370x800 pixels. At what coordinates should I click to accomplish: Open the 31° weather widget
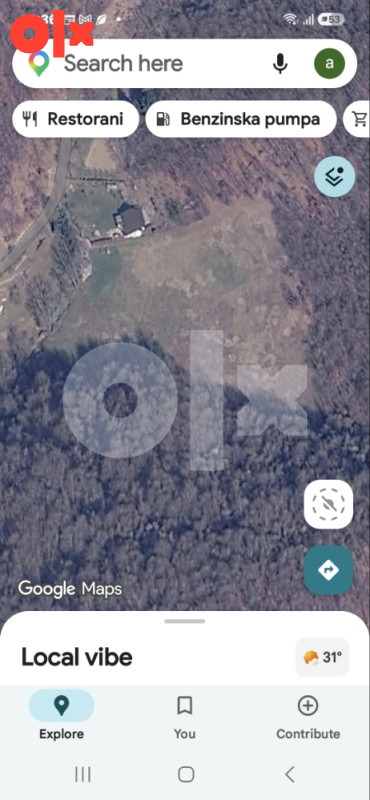pyautogui.click(x=322, y=657)
